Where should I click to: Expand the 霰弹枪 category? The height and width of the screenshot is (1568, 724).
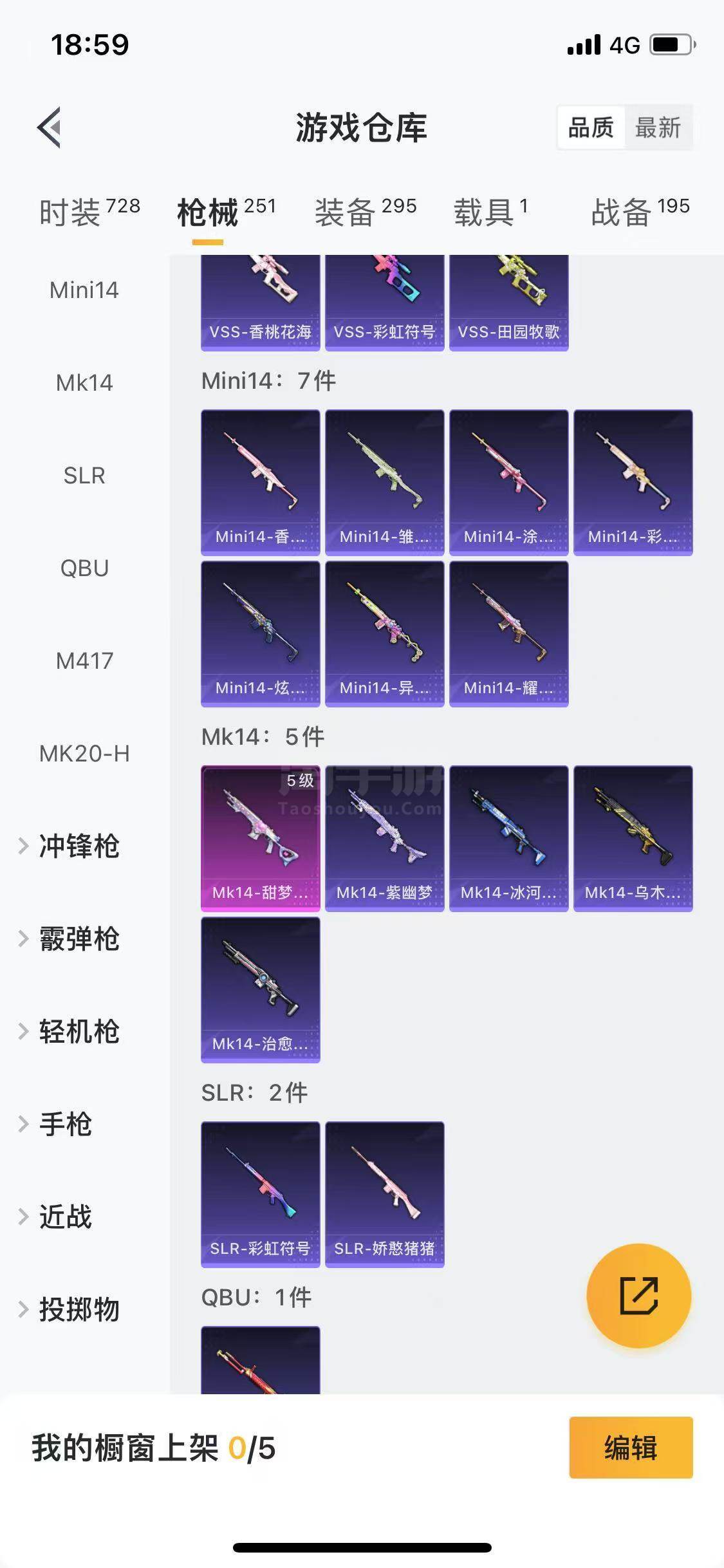coord(78,938)
